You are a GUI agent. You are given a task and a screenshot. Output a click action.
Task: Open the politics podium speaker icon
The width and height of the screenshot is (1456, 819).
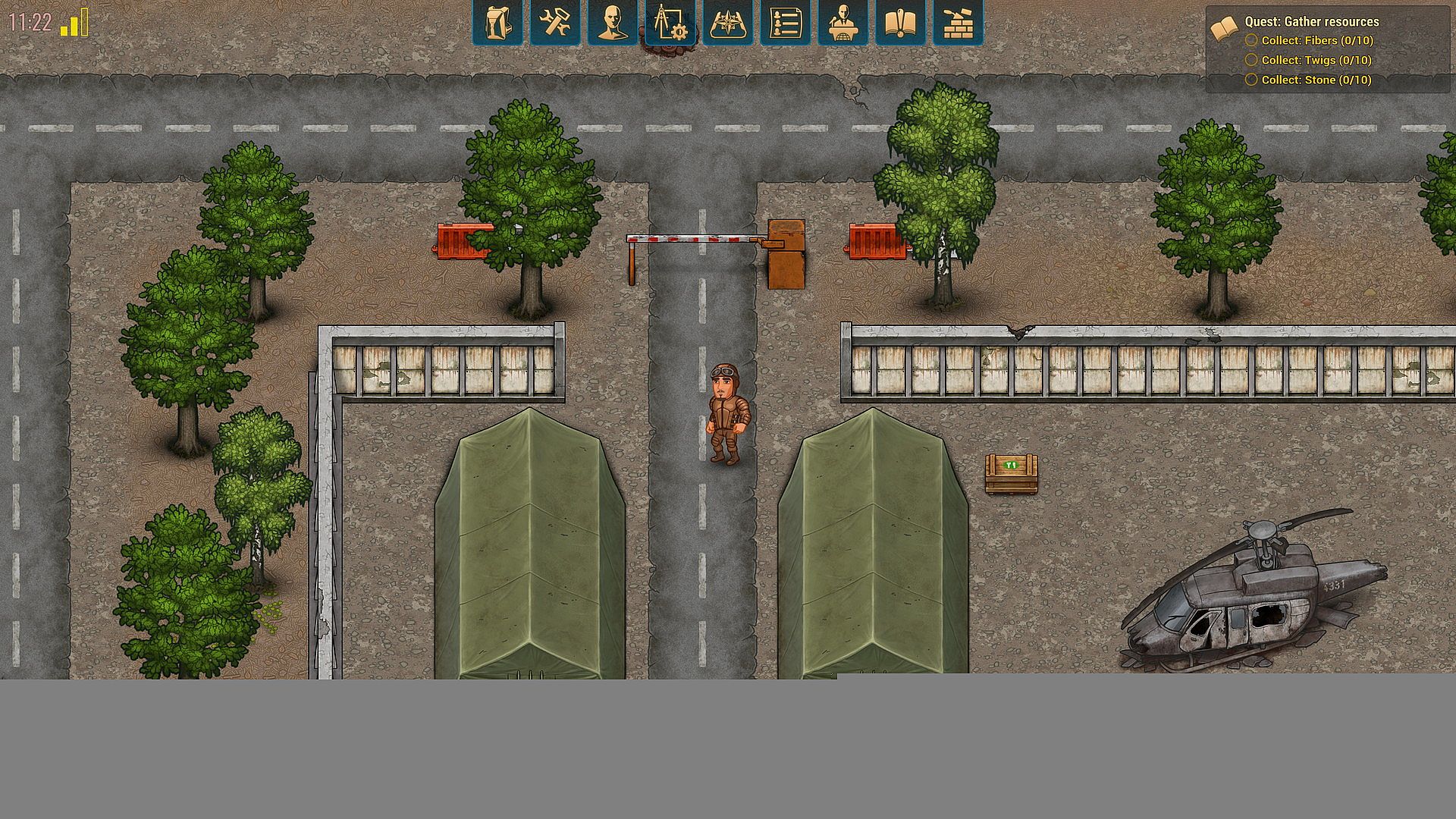[843, 23]
